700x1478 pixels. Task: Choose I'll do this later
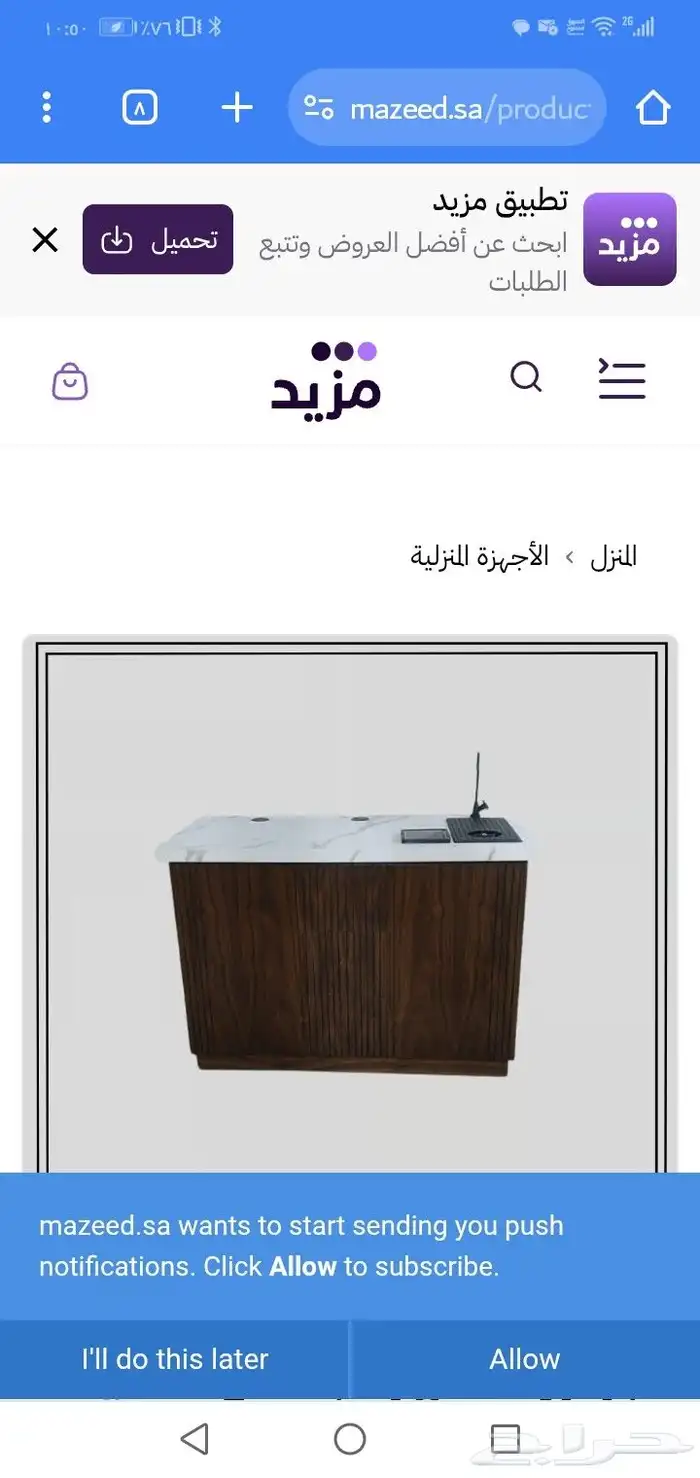175,1359
